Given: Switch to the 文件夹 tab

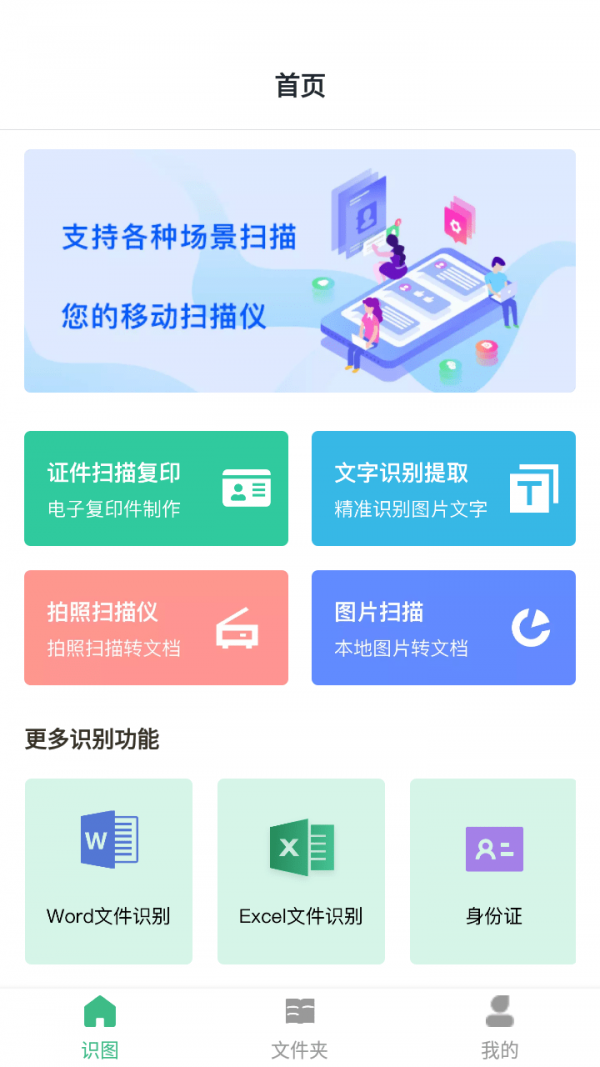Looking at the screenshot, I should pyautogui.click(x=300, y=1028).
